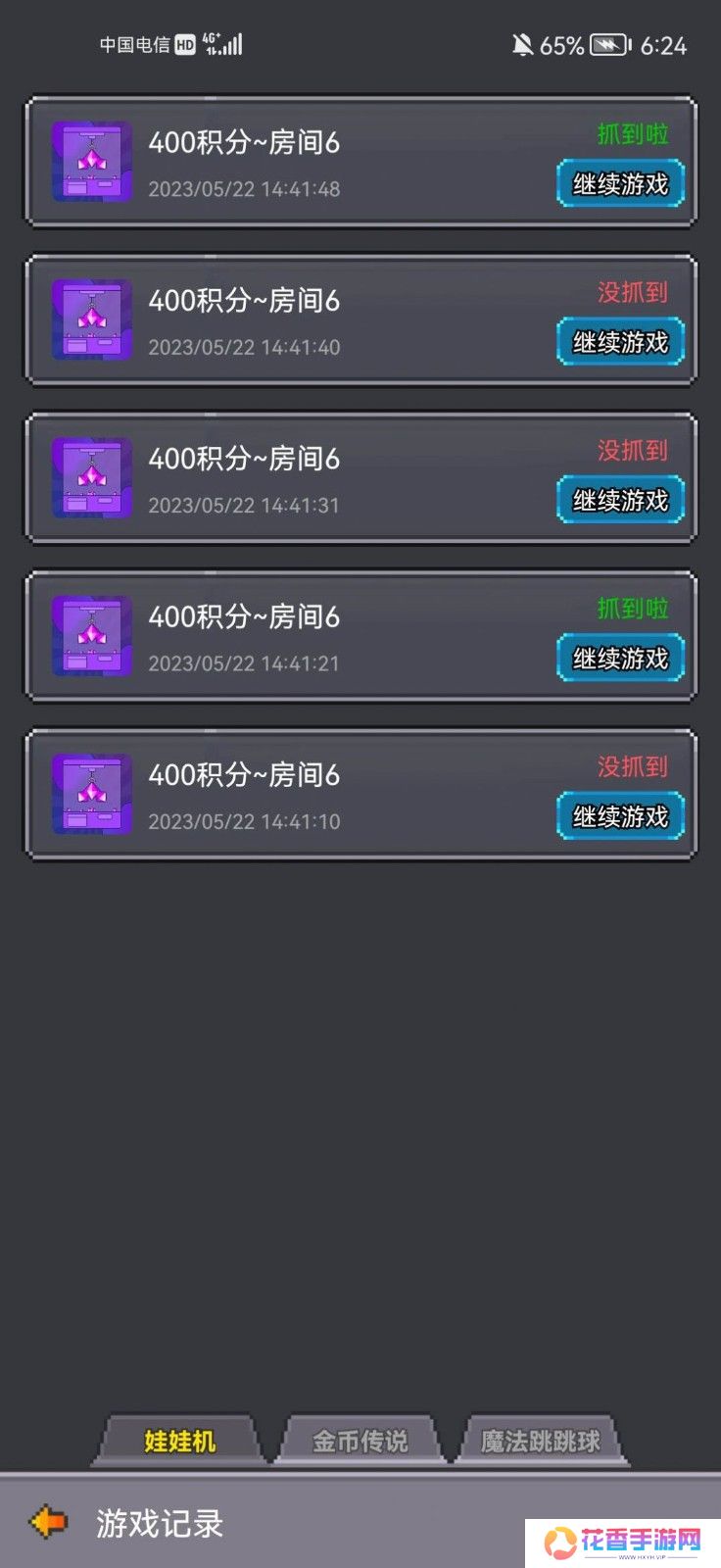The height and width of the screenshot is (1568, 721).
Task: Tap the orange back arrow beside 游戏记录
Action: [49, 1521]
